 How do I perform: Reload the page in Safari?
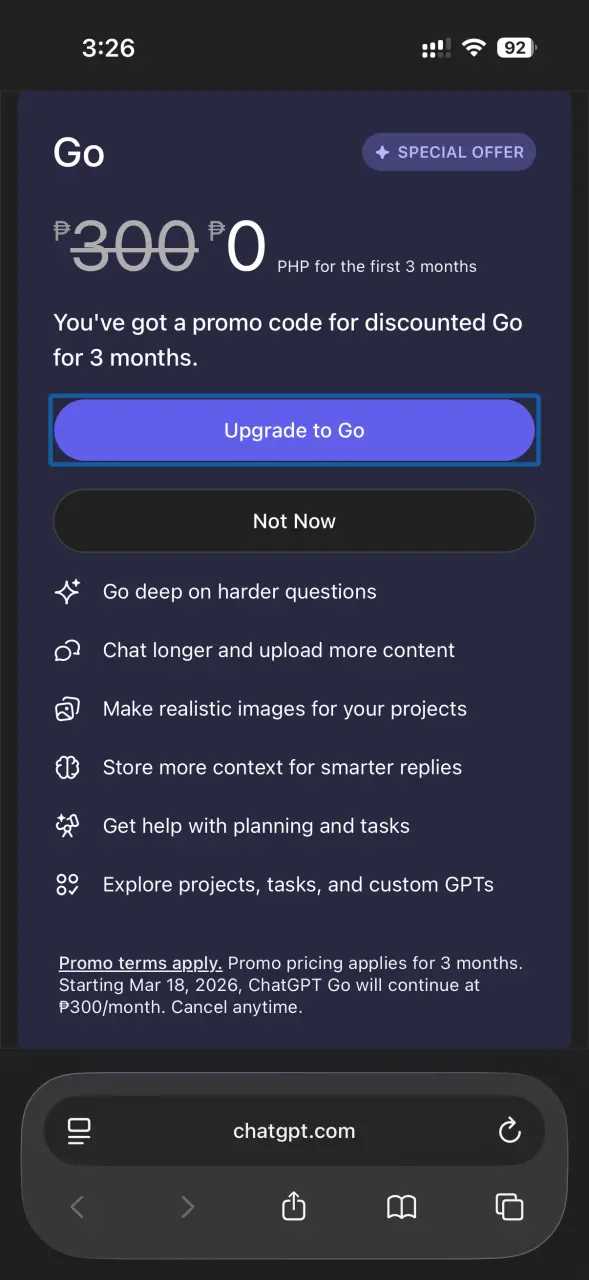click(510, 1131)
